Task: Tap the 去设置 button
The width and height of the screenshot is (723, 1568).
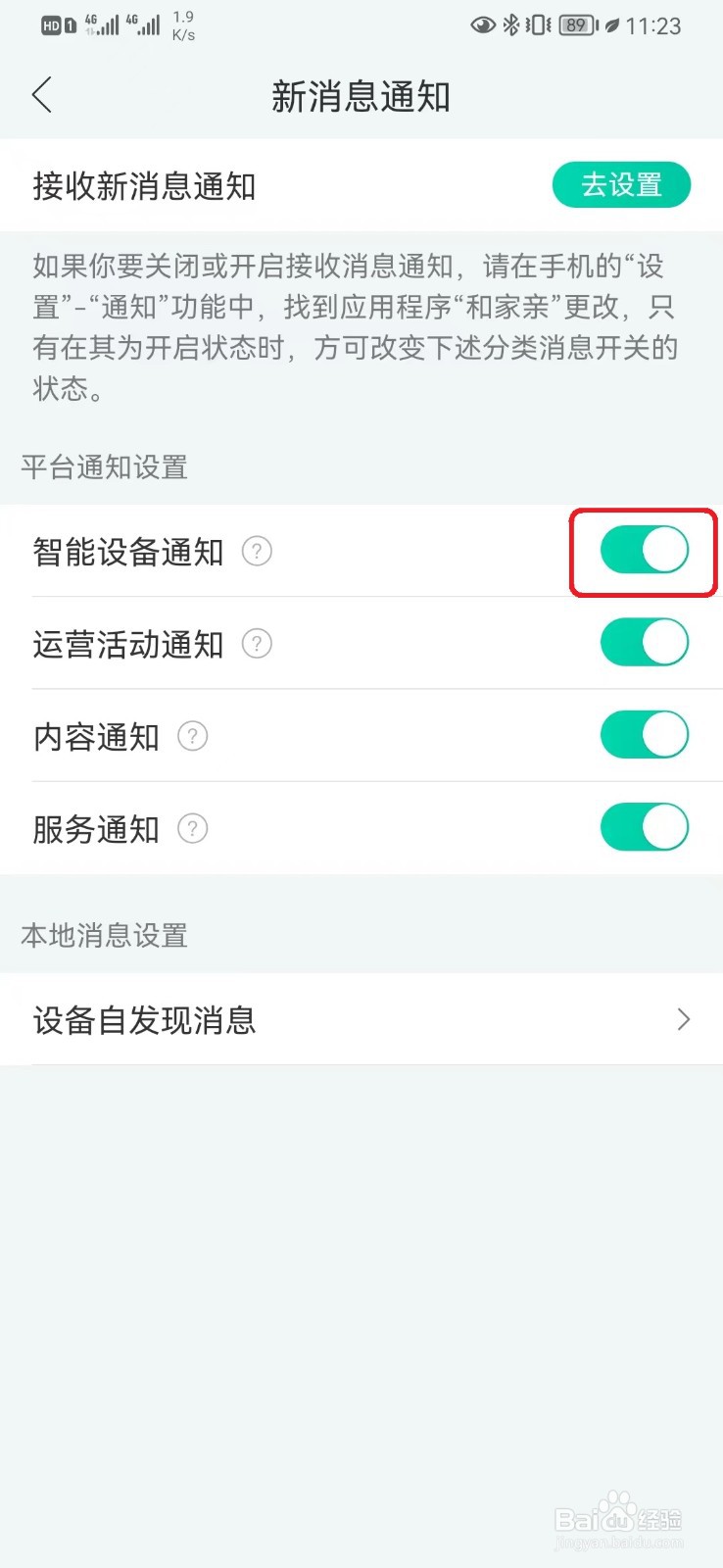Action: click(621, 184)
